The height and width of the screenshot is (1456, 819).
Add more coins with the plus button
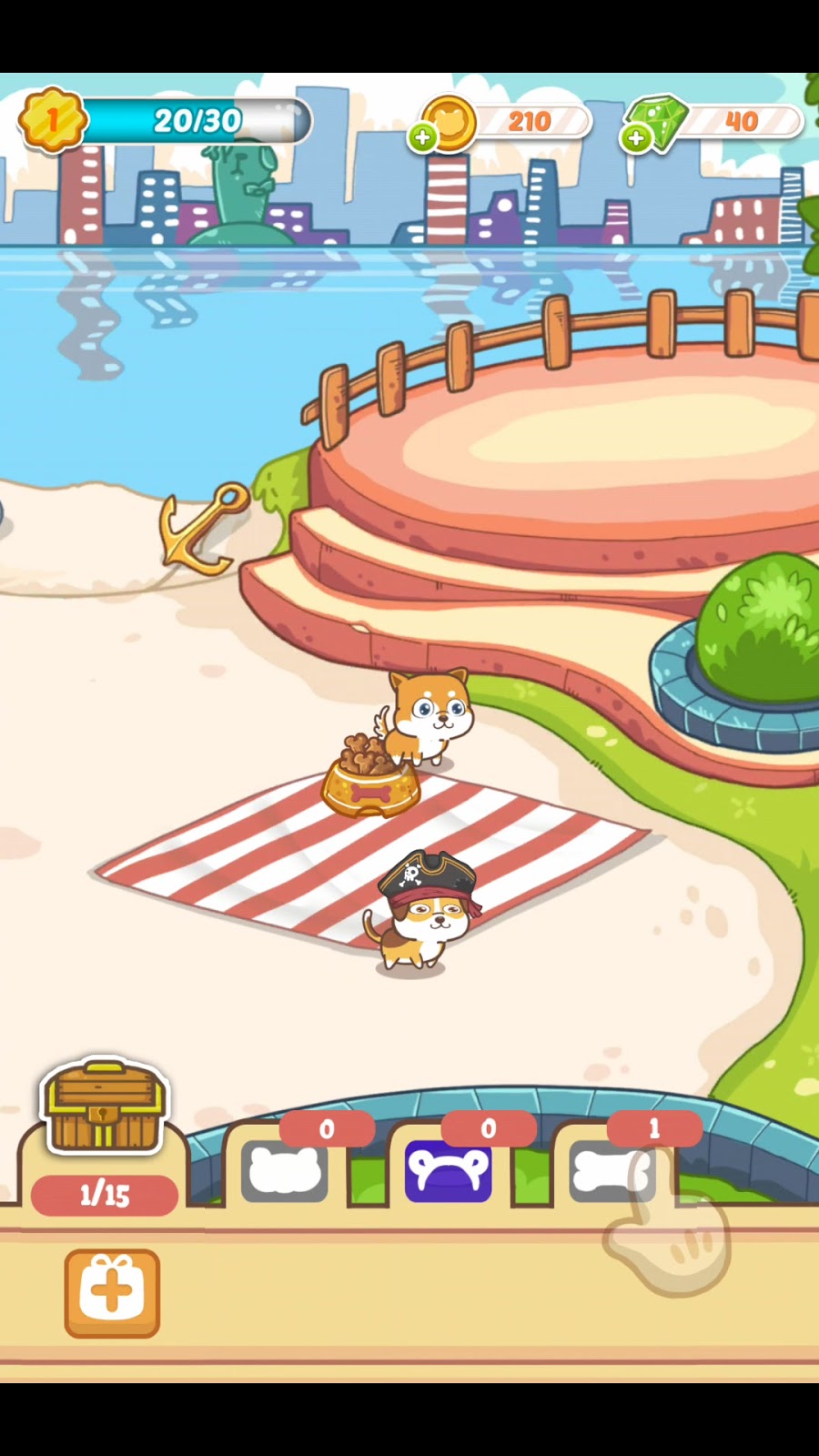[422, 138]
